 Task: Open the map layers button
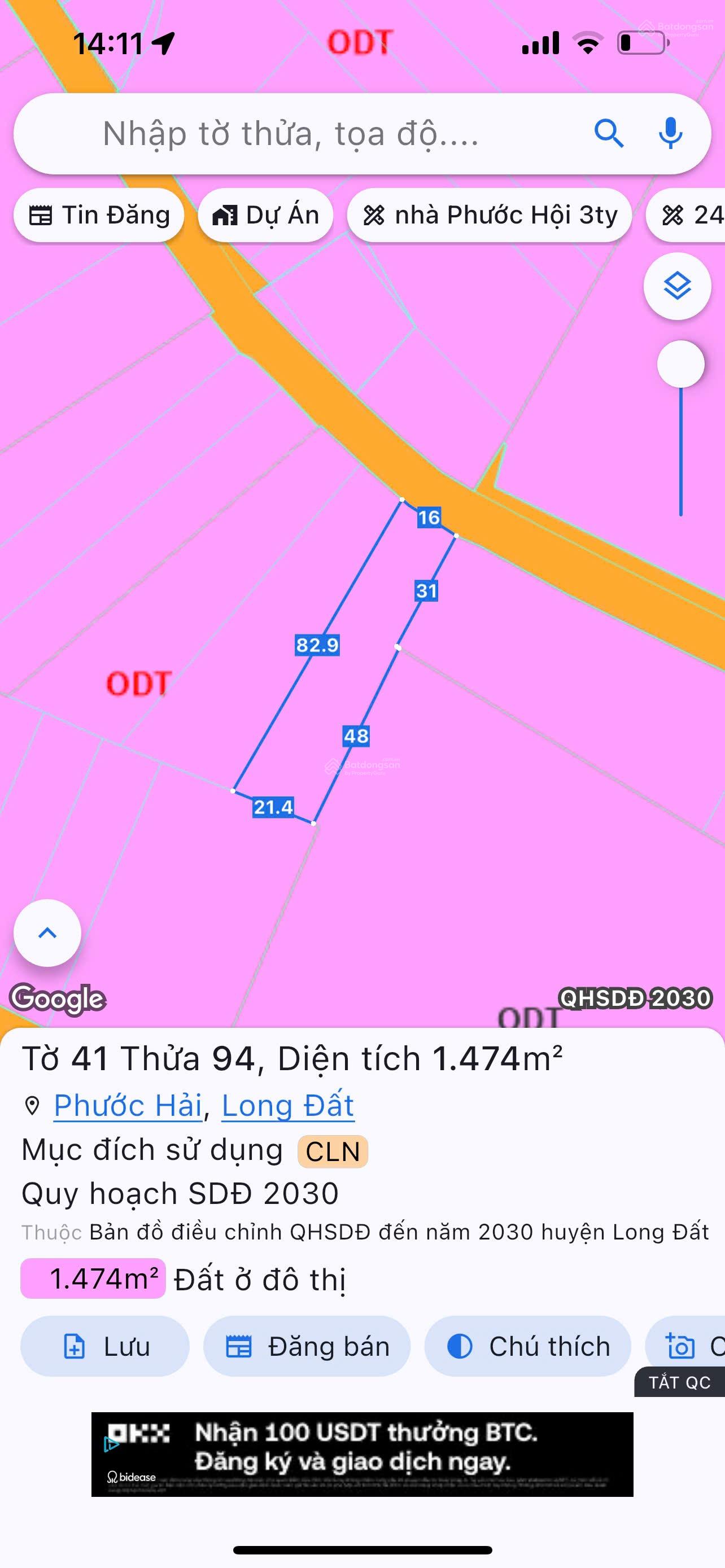(677, 286)
